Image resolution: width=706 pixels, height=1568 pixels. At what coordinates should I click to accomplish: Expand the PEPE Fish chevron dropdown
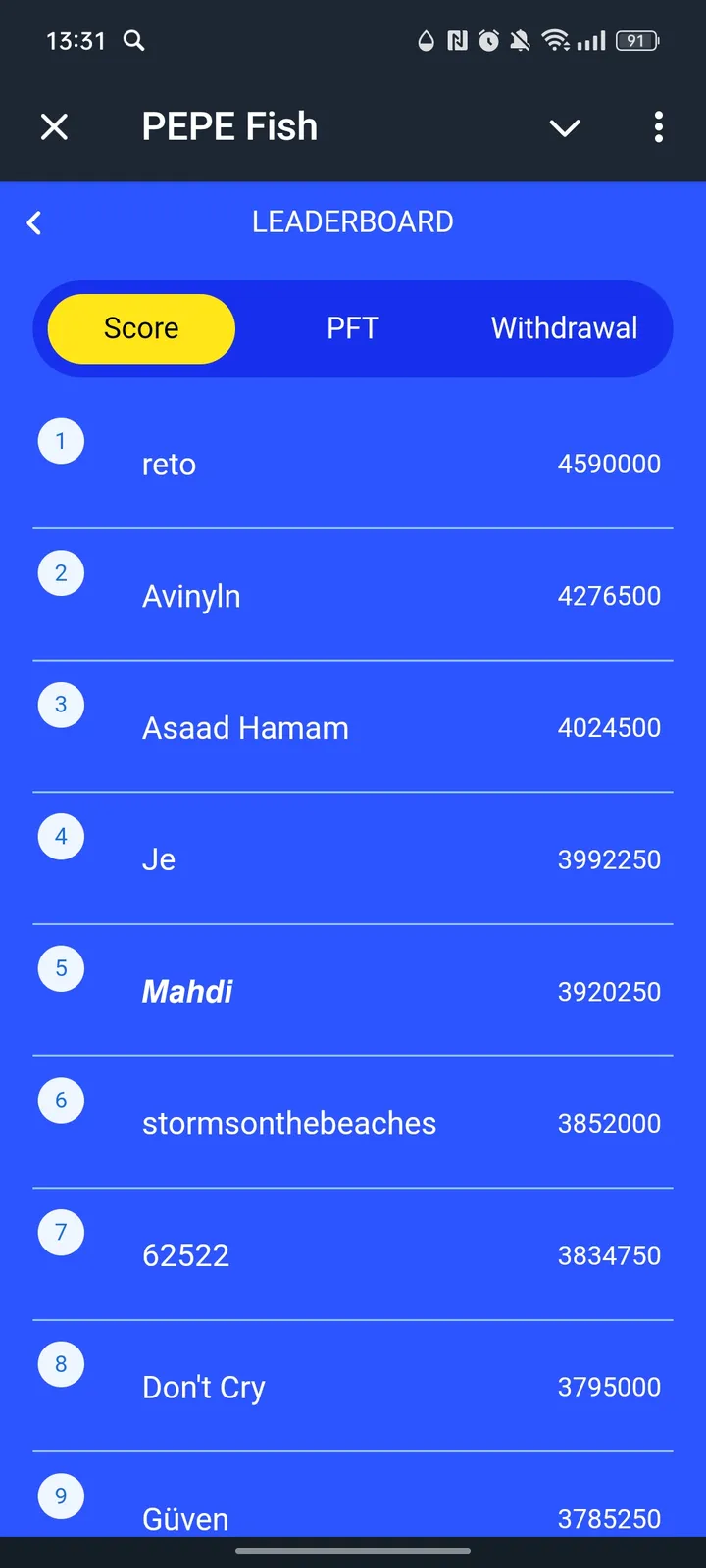(x=565, y=127)
